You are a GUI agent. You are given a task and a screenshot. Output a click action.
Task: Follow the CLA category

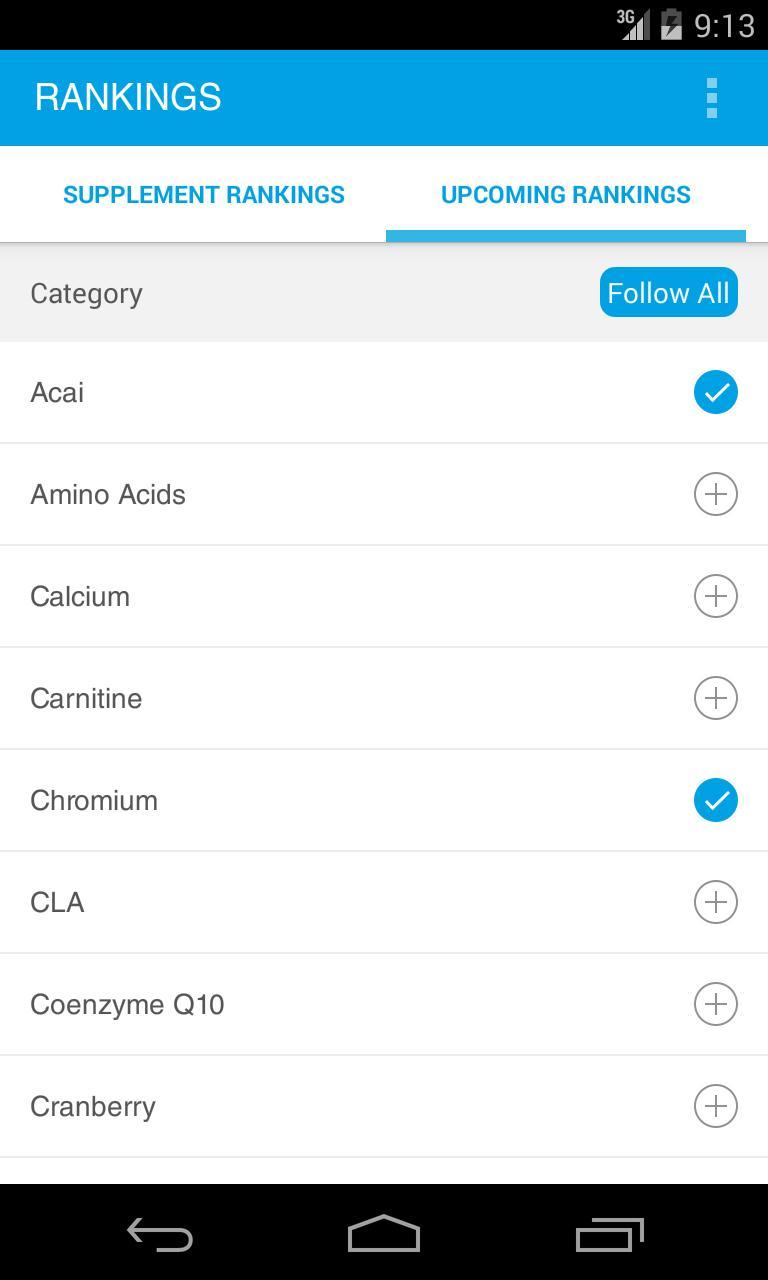[715, 902]
